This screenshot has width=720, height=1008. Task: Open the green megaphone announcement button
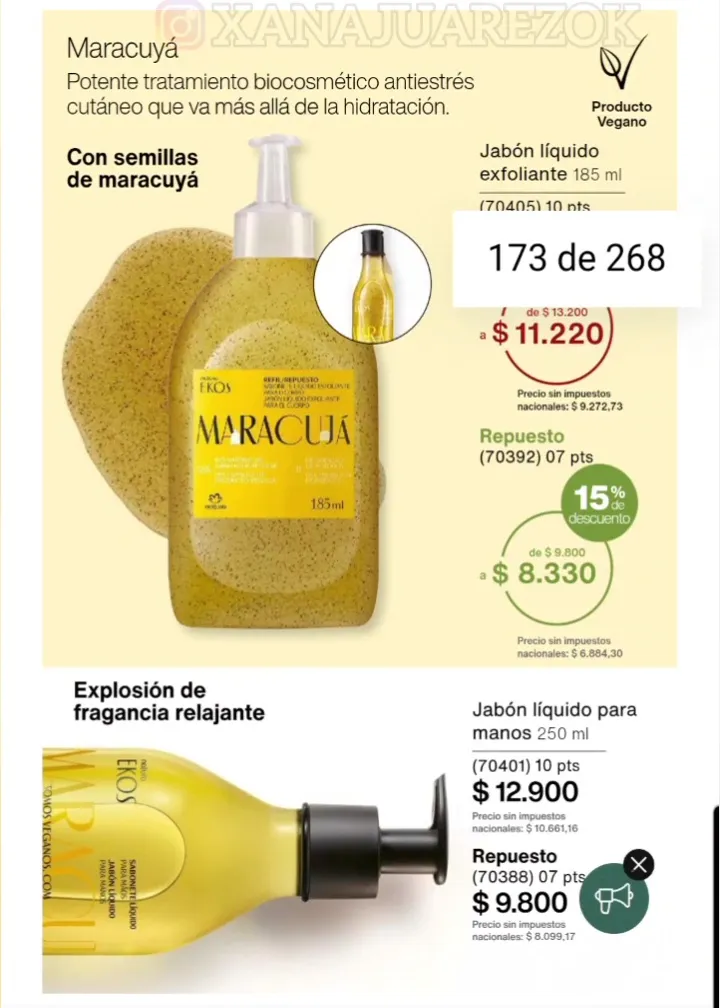614,898
